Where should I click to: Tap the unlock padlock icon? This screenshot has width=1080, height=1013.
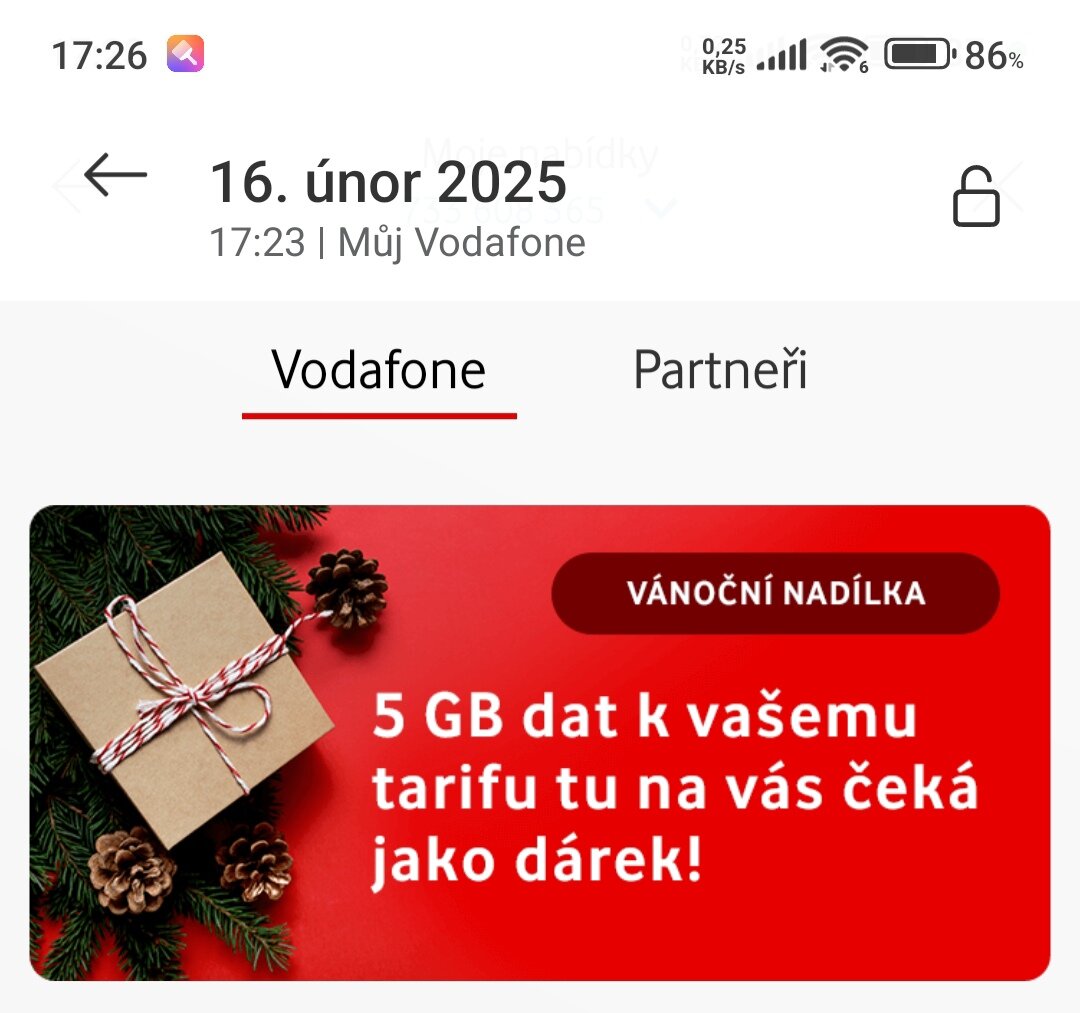[x=975, y=197]
